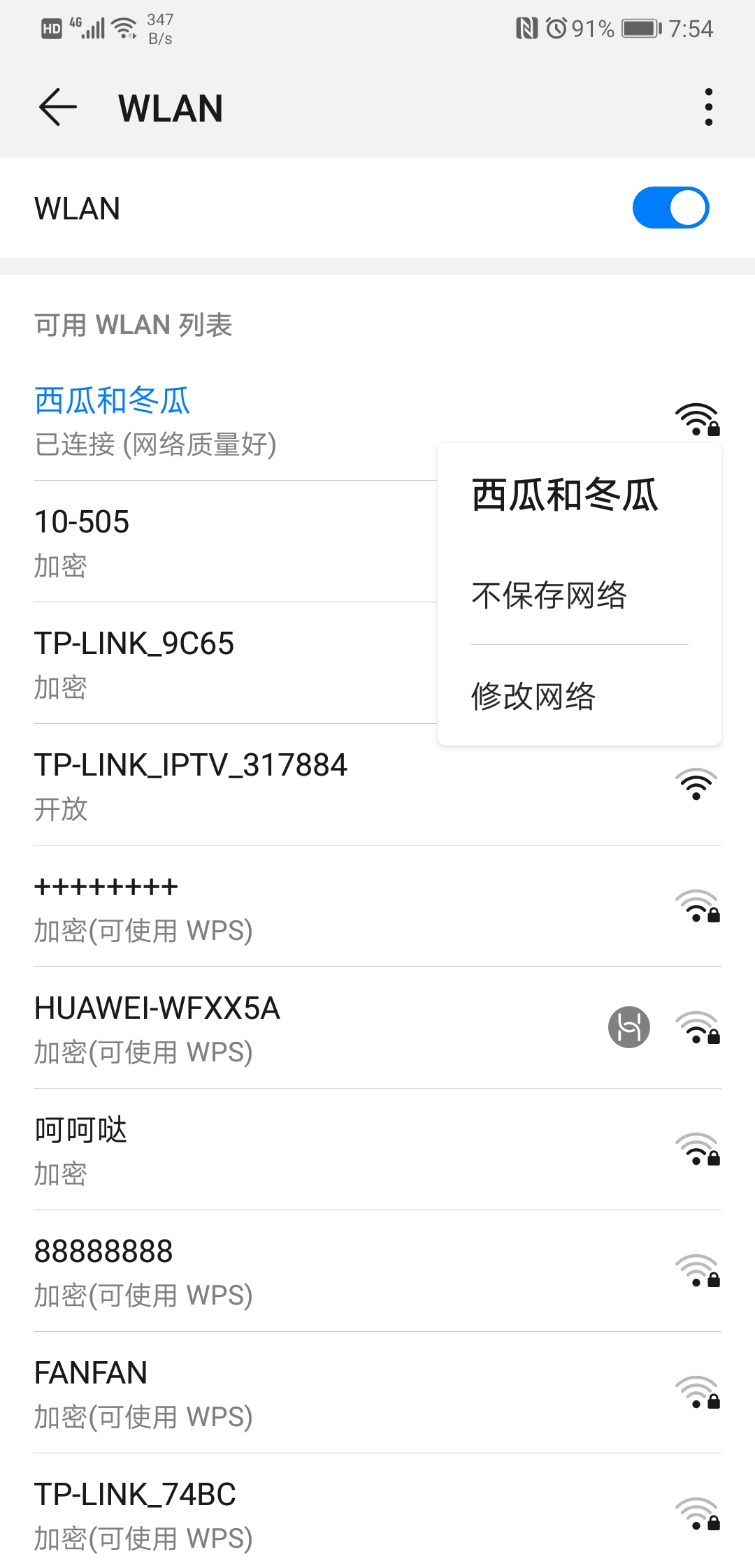Toggle WLAN connectivity on or off
Screen dimensions: 755x1568
click(670, 208)
